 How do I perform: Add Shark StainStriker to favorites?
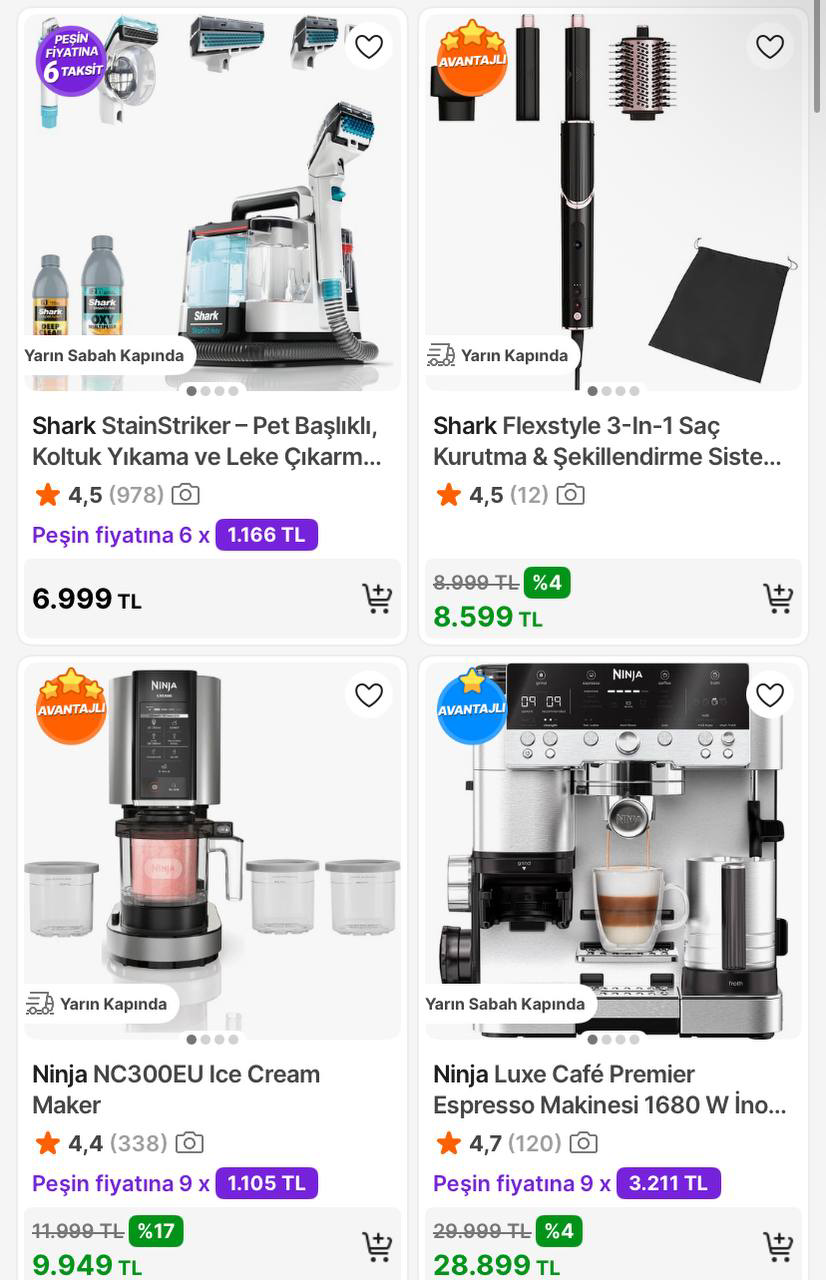coord(369,46)
